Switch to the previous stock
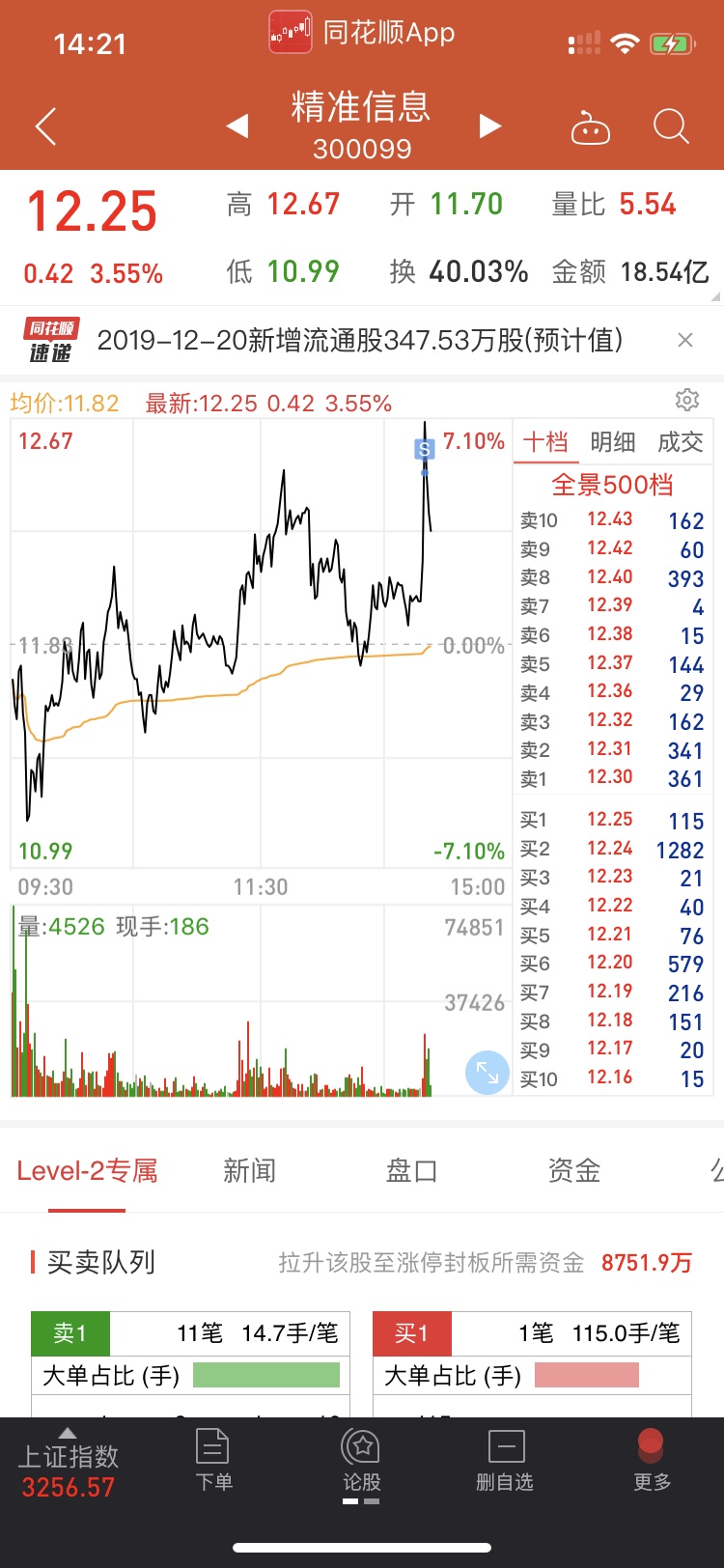724x1568 pixels. 237,126
